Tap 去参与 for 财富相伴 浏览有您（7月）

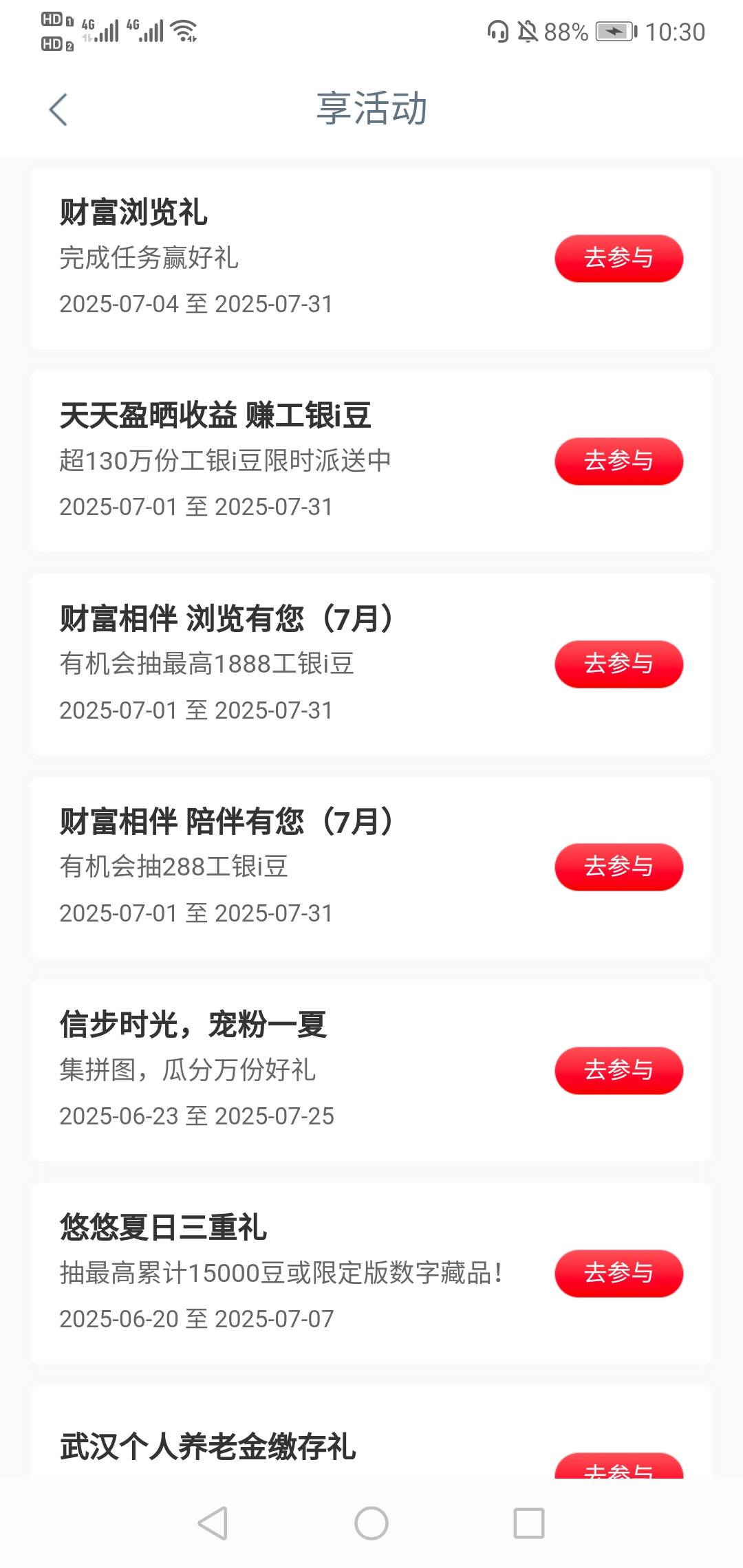618,664
